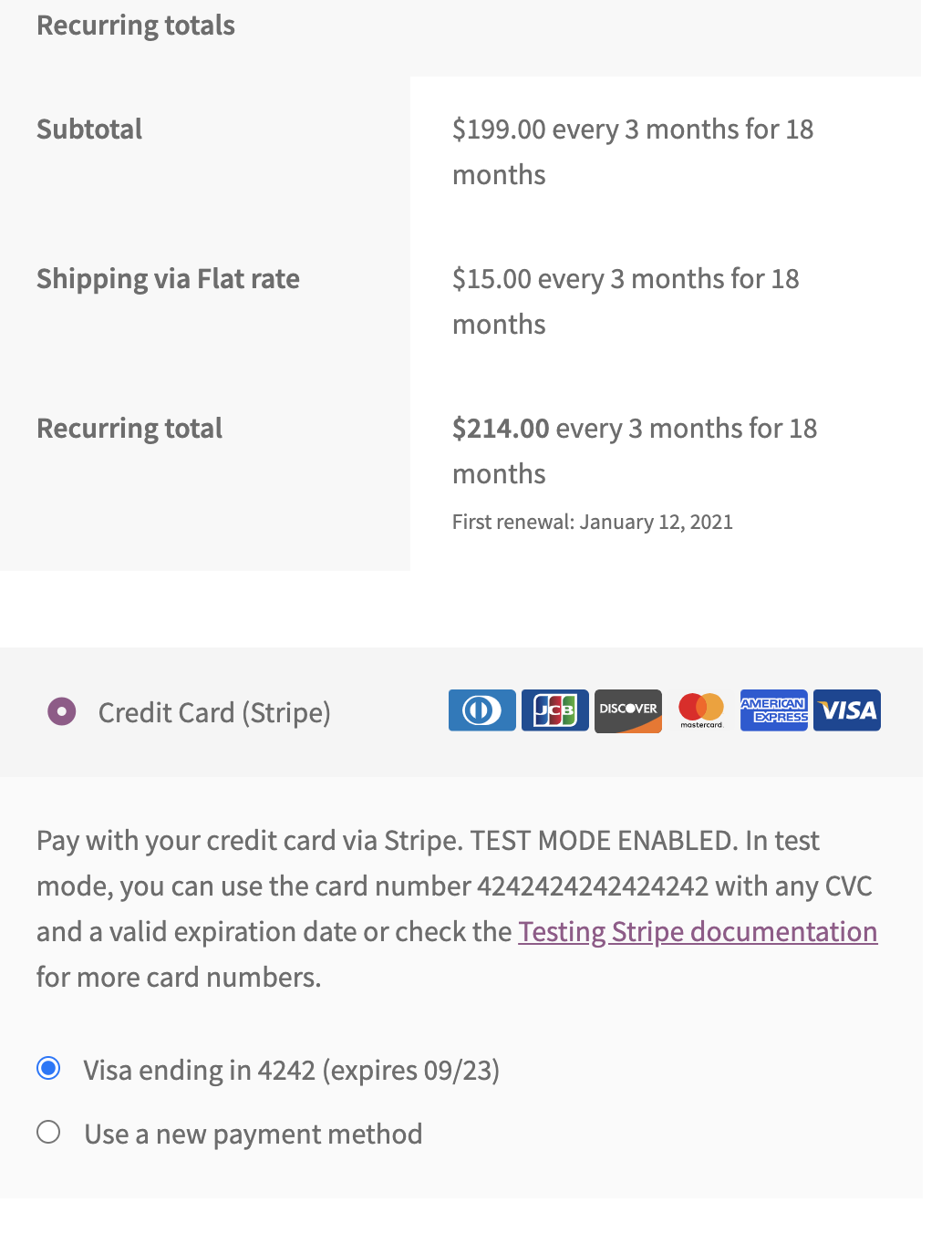The image size is (952, 1233).
Task: Click the Visa card icon
Action: pos(846,710)
